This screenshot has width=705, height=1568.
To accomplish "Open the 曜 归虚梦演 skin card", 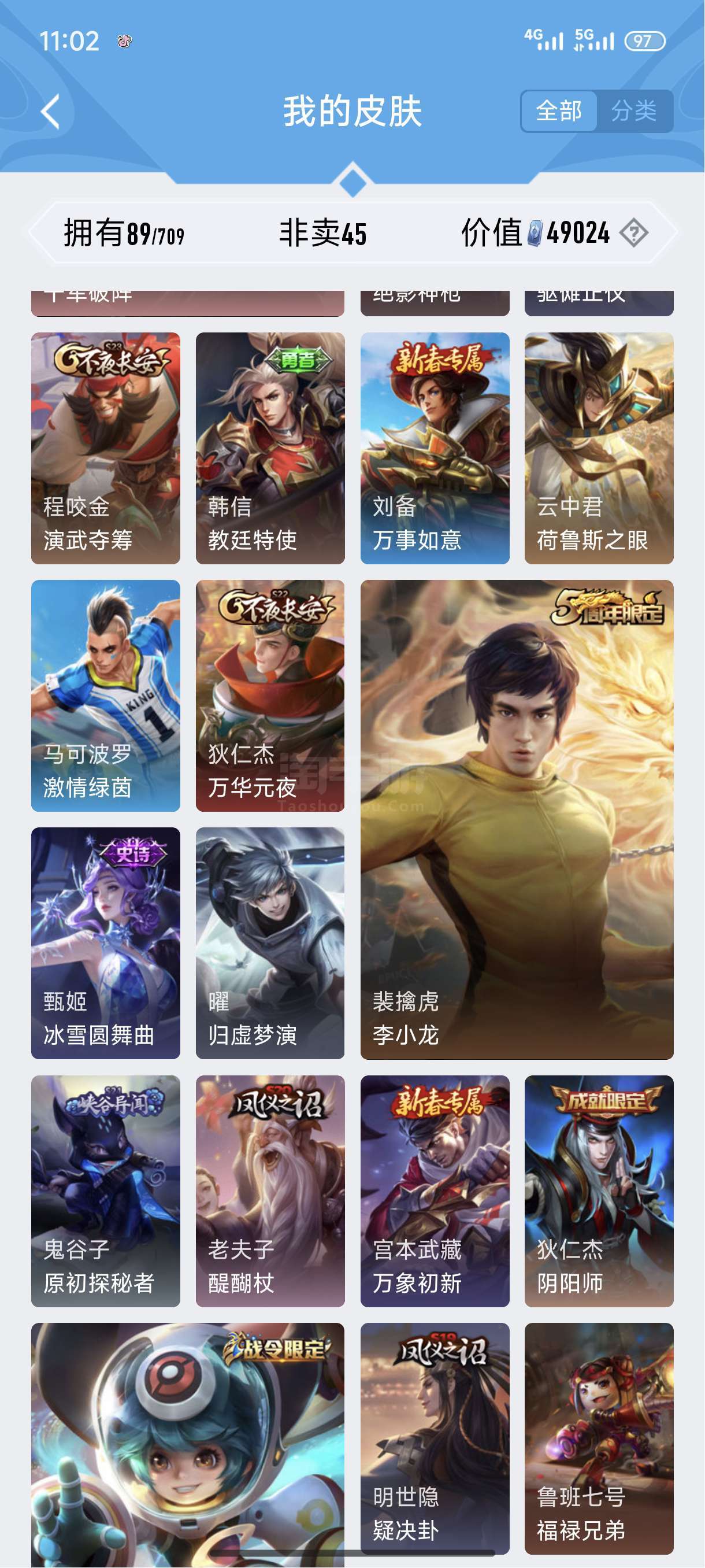I will (x=270, y=943).
